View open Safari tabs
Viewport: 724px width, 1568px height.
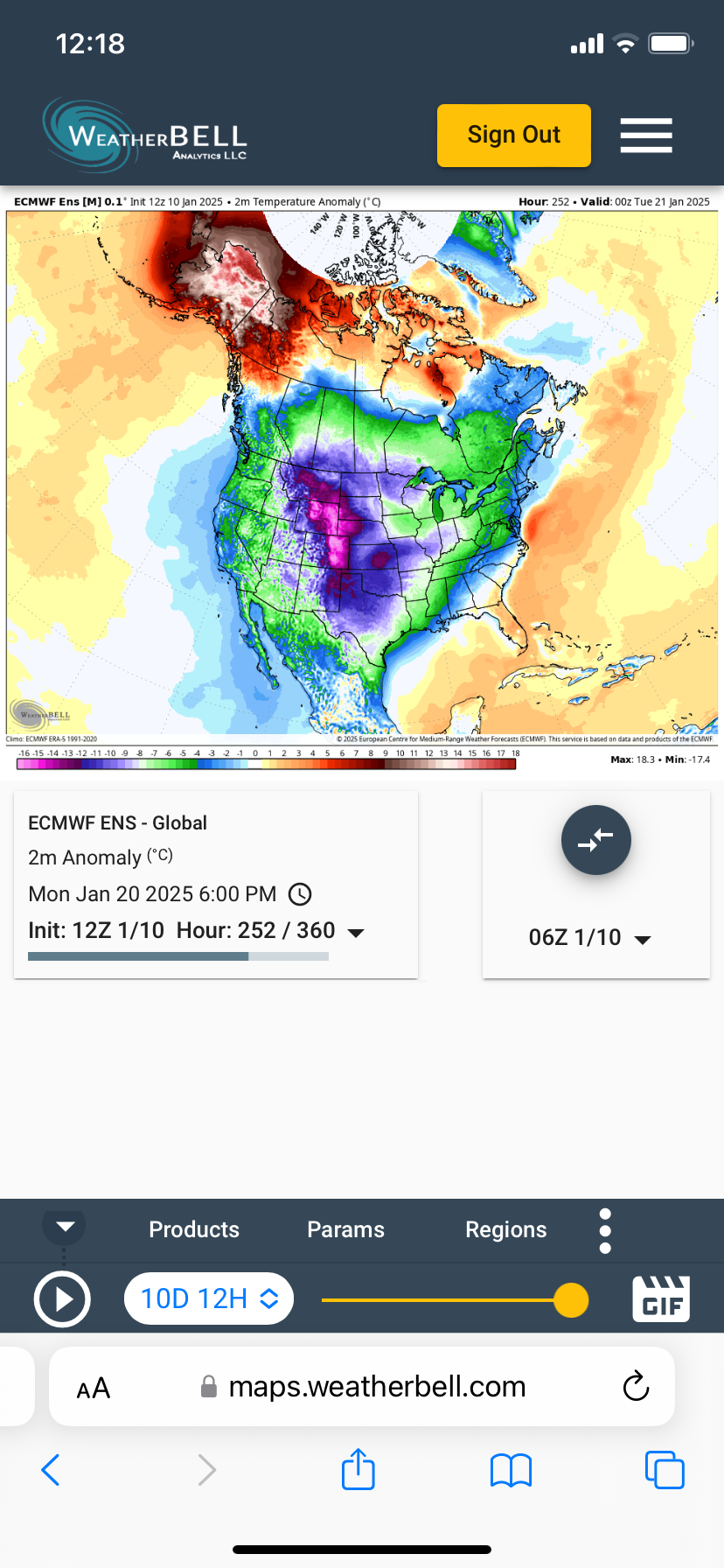pos(665,1470)
